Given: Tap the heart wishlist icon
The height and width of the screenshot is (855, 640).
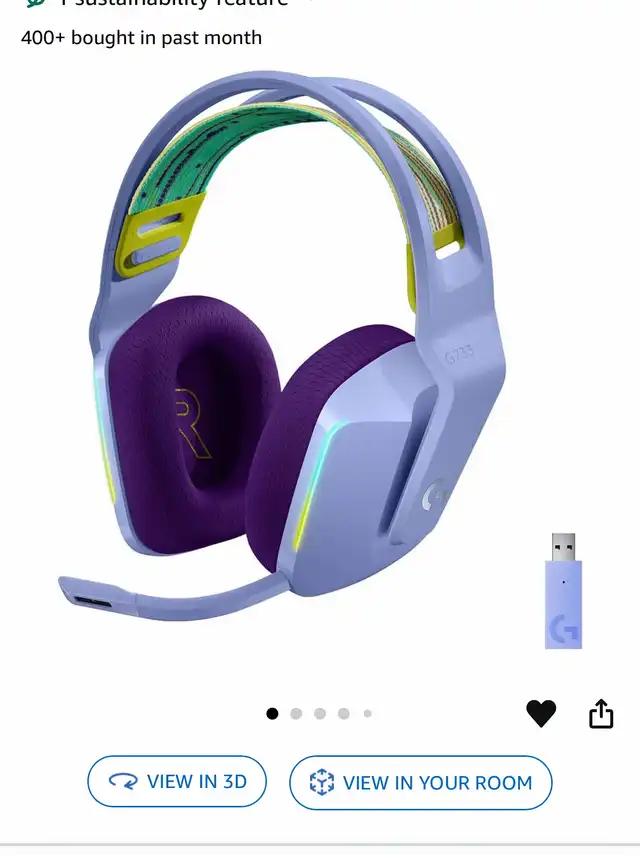Looking at the screenshot, I should [x=541, y=713].
